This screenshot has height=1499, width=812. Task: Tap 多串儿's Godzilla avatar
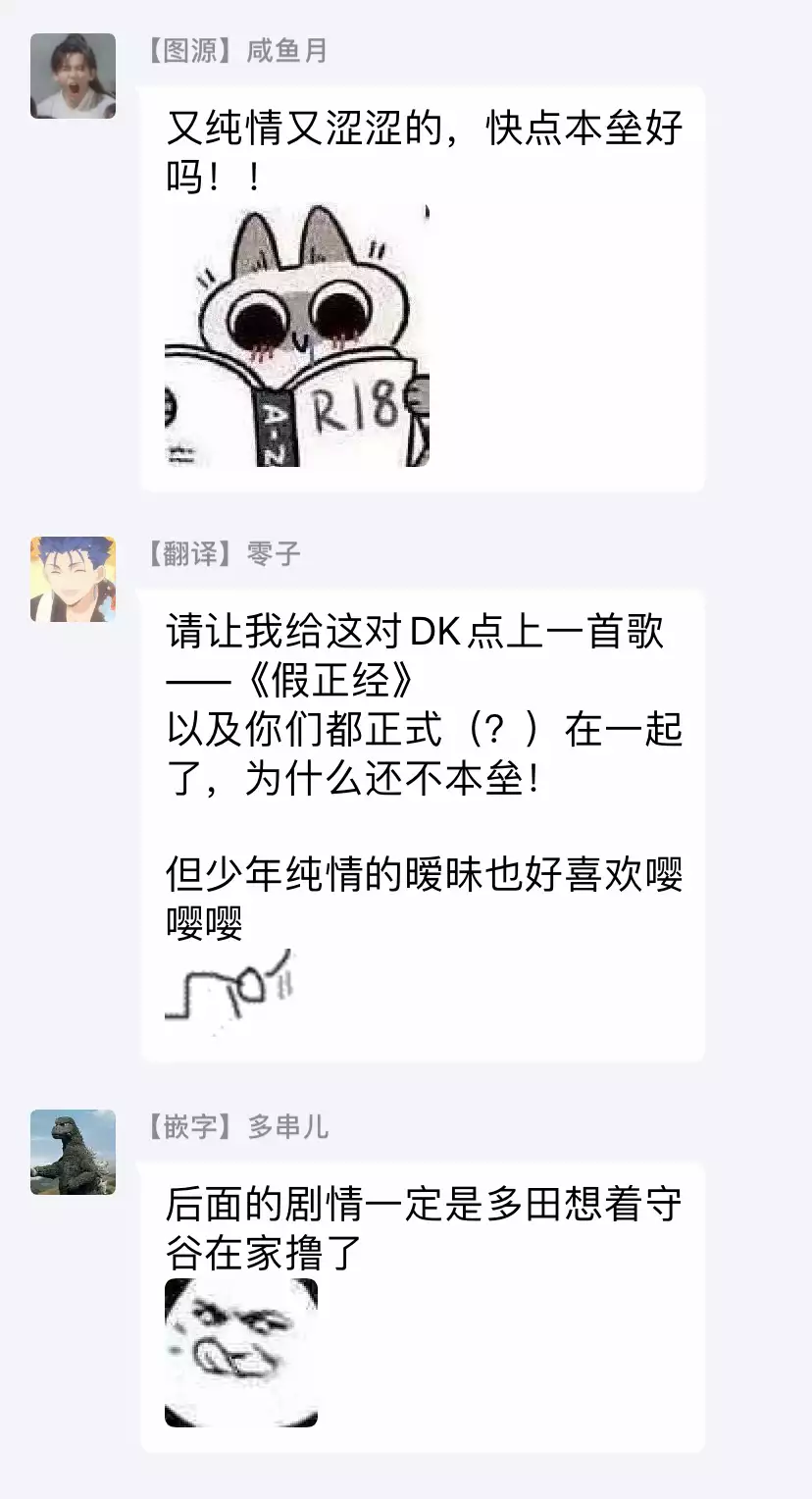pyautogui.click(x=73, y=1152)
